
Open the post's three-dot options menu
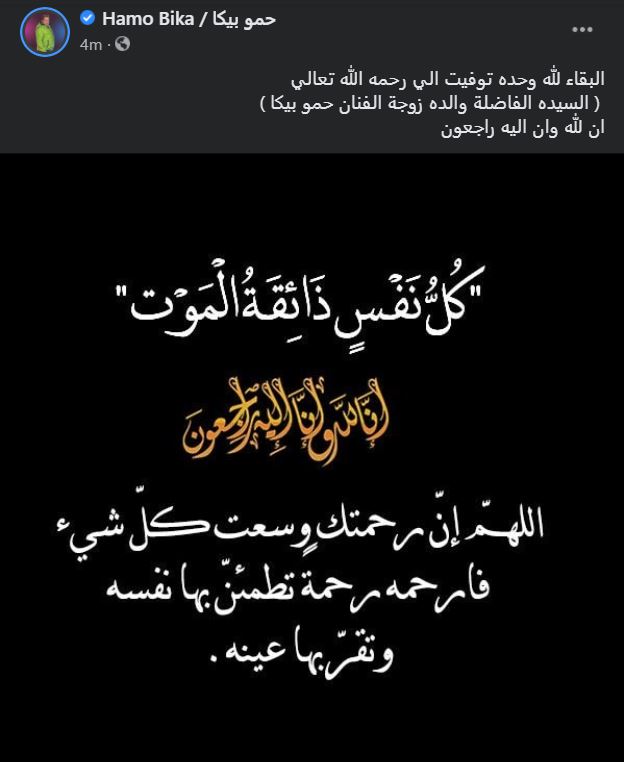582,29
